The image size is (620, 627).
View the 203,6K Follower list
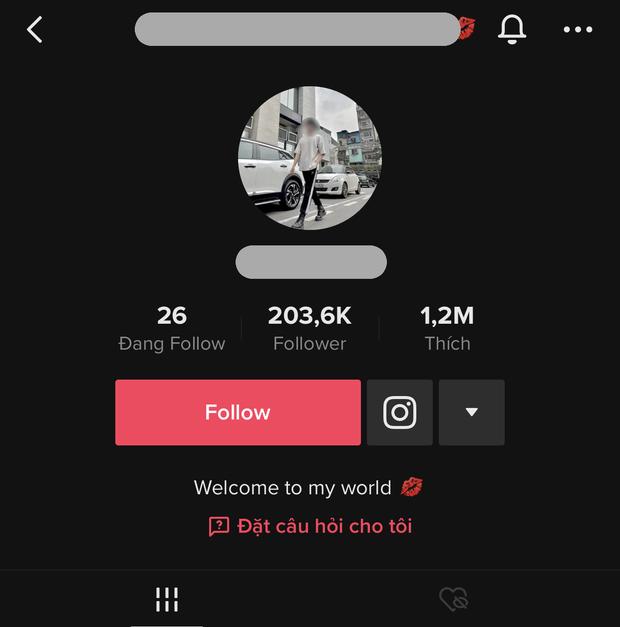tap(310, 329)
